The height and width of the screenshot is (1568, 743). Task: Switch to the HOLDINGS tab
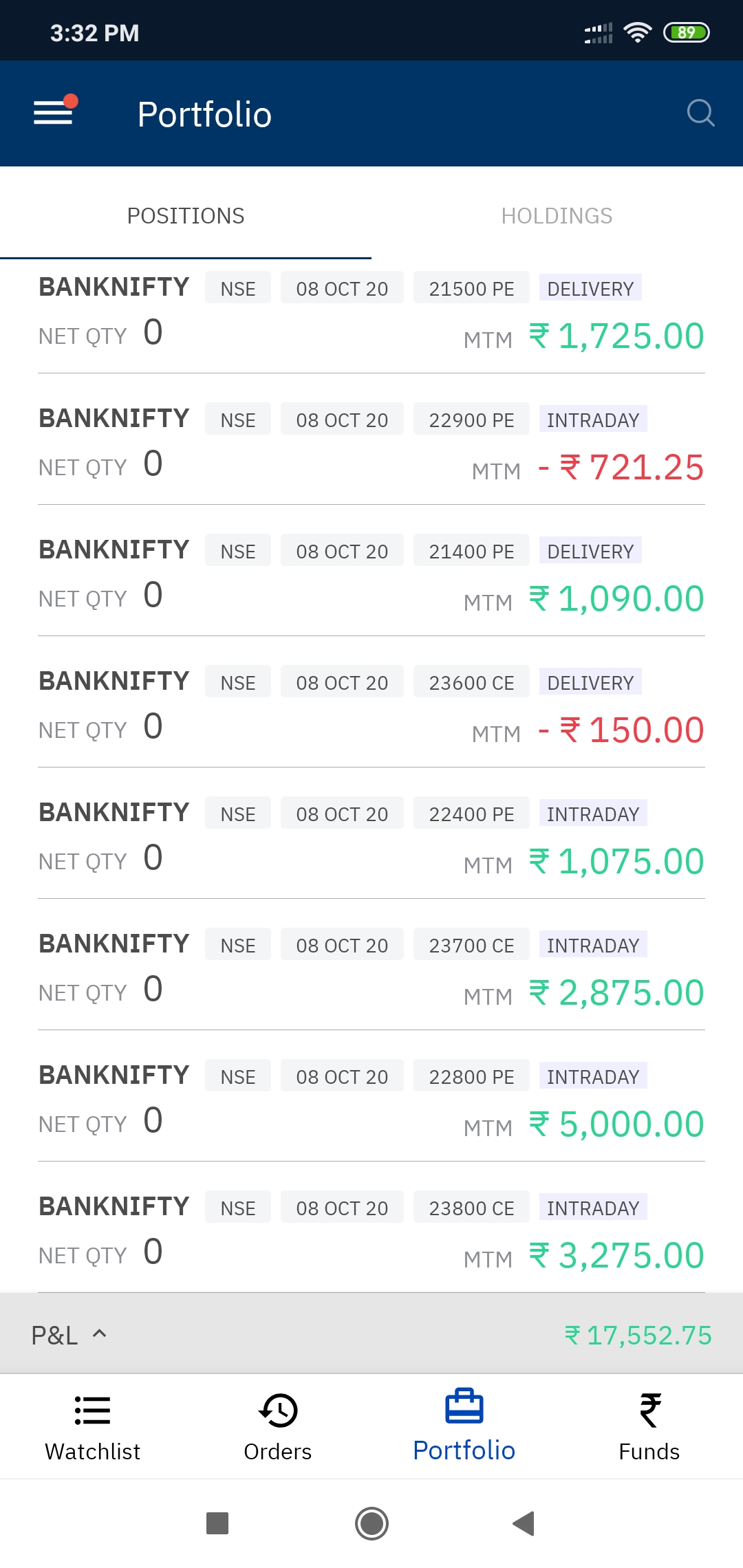coord(557,216)
